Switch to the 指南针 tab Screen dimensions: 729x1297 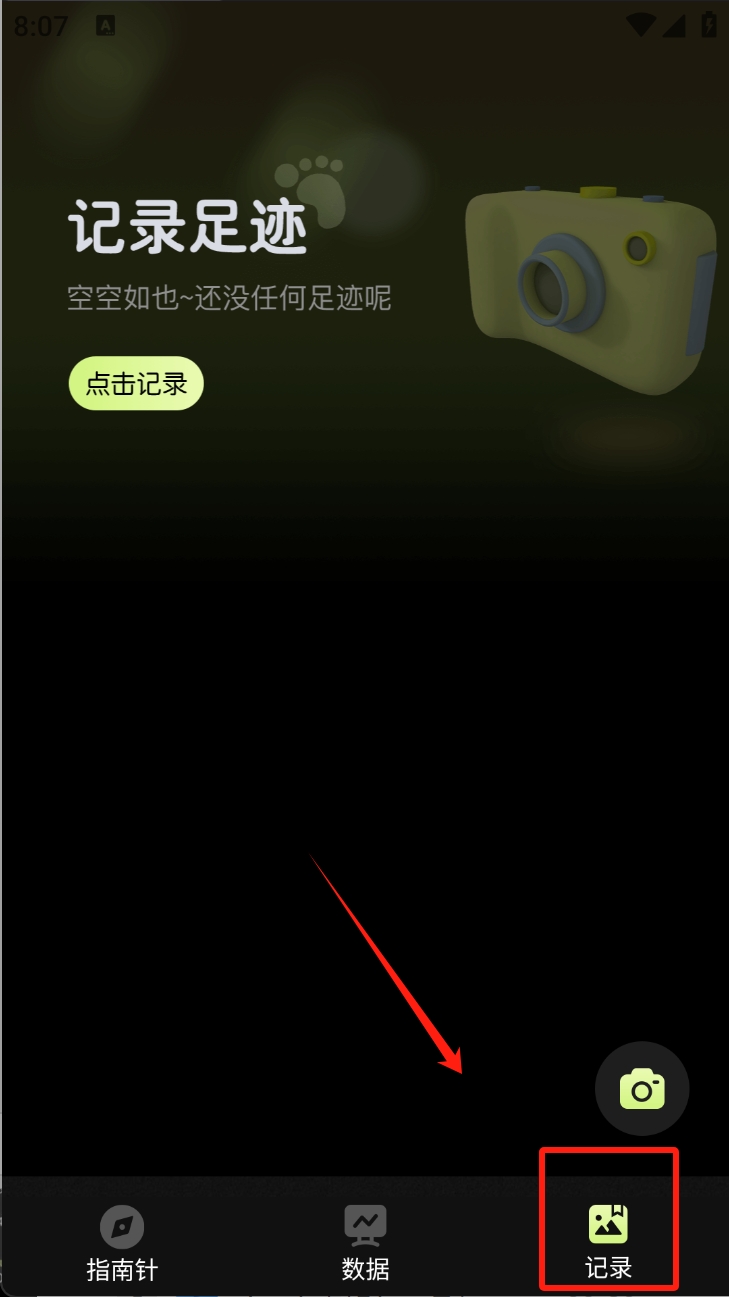click(x=122, y=1243)
